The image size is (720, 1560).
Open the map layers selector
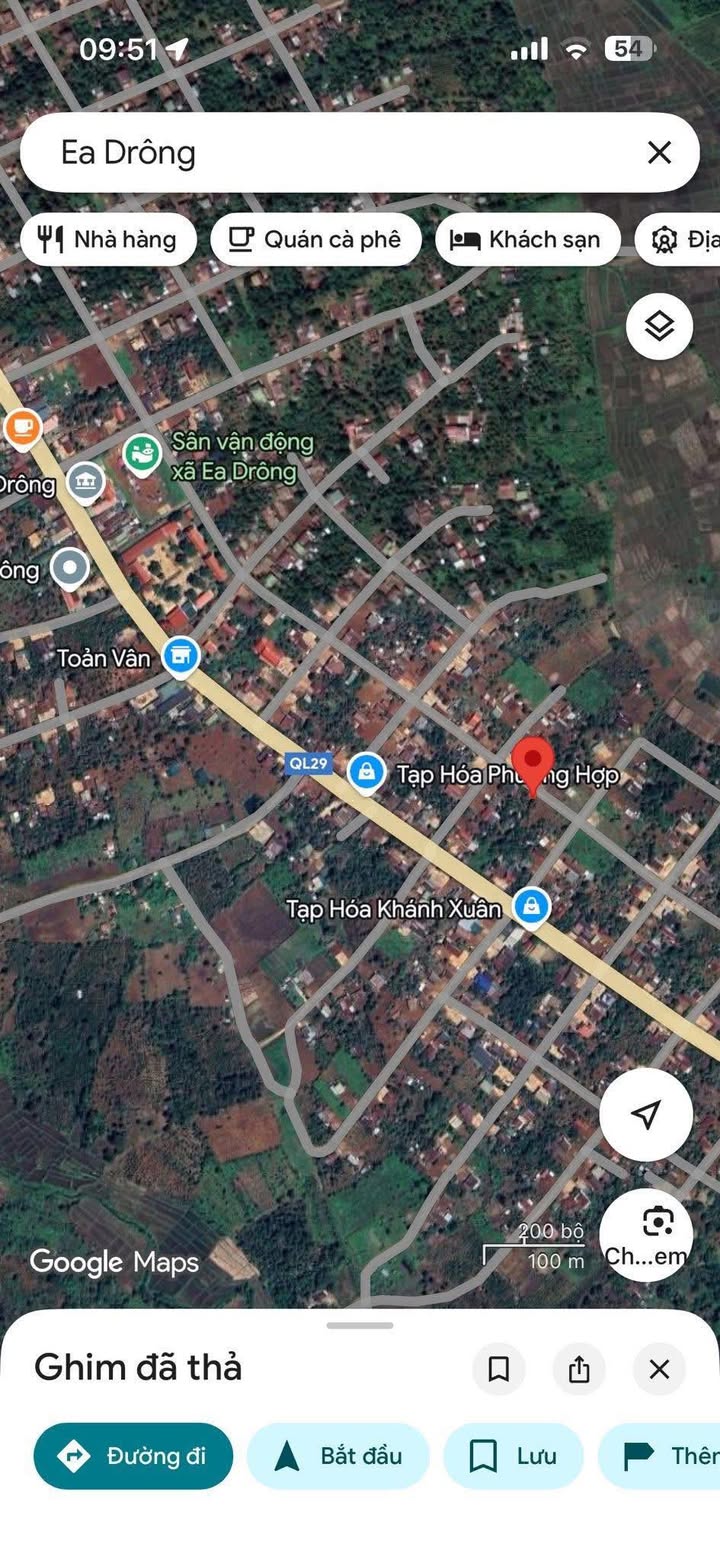pos(659,326)
